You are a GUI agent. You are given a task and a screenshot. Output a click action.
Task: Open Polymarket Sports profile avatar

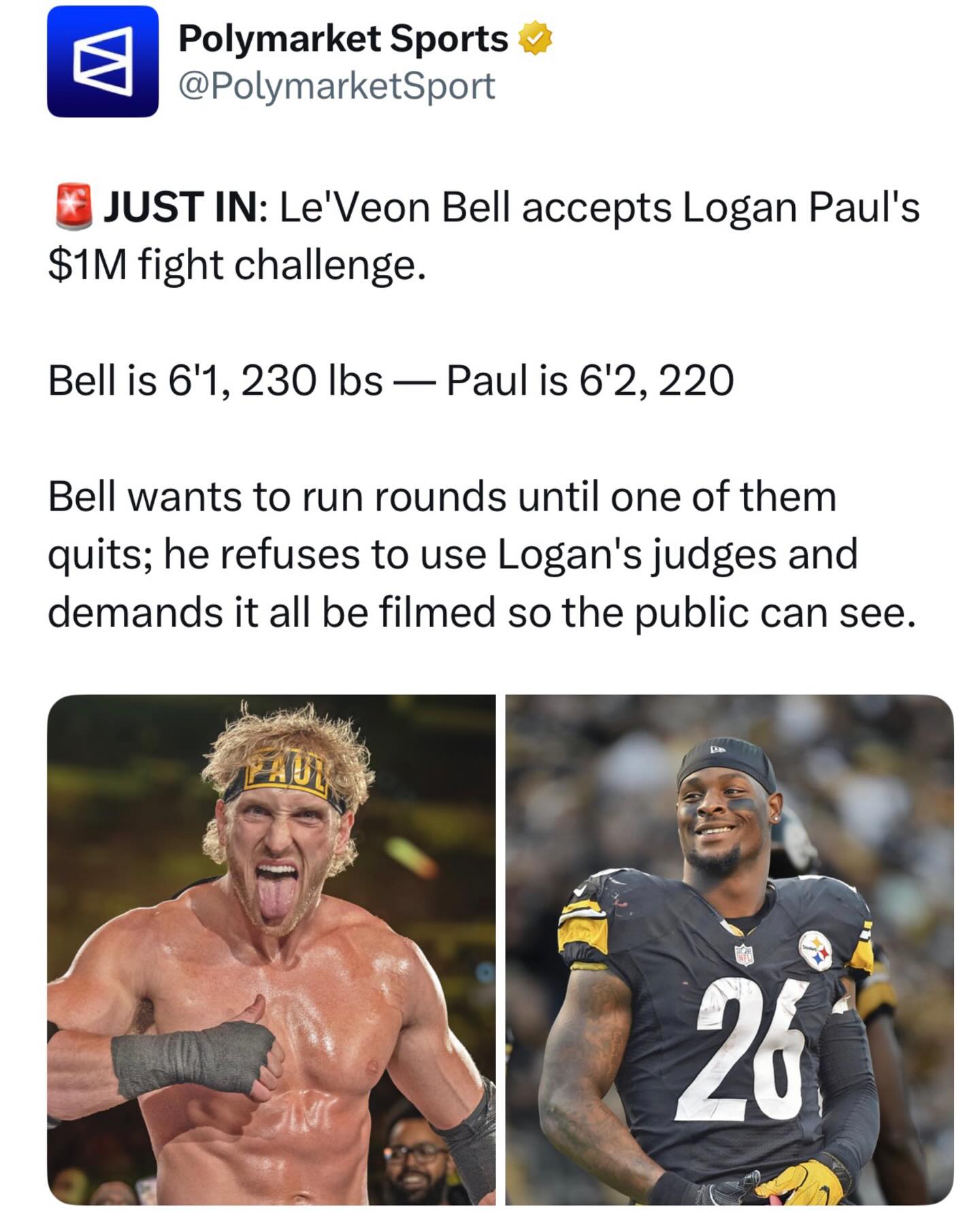[x=103, y=61]
